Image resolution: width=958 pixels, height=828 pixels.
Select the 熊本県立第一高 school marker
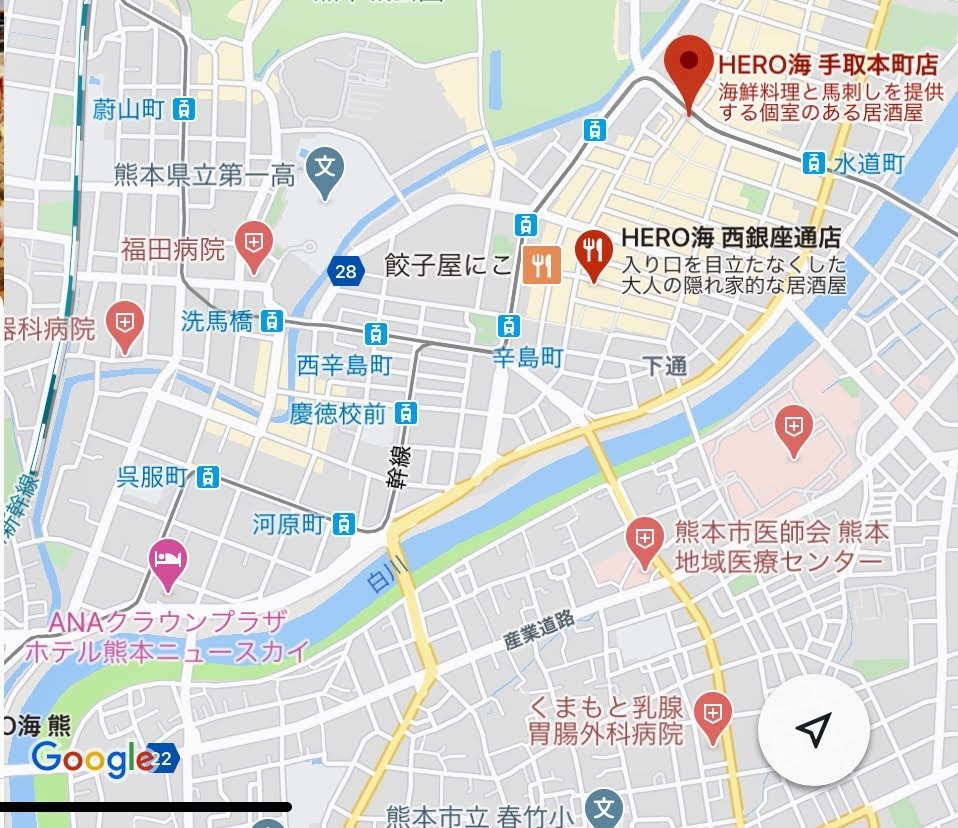pyautogui.click(x=324, y=165)
